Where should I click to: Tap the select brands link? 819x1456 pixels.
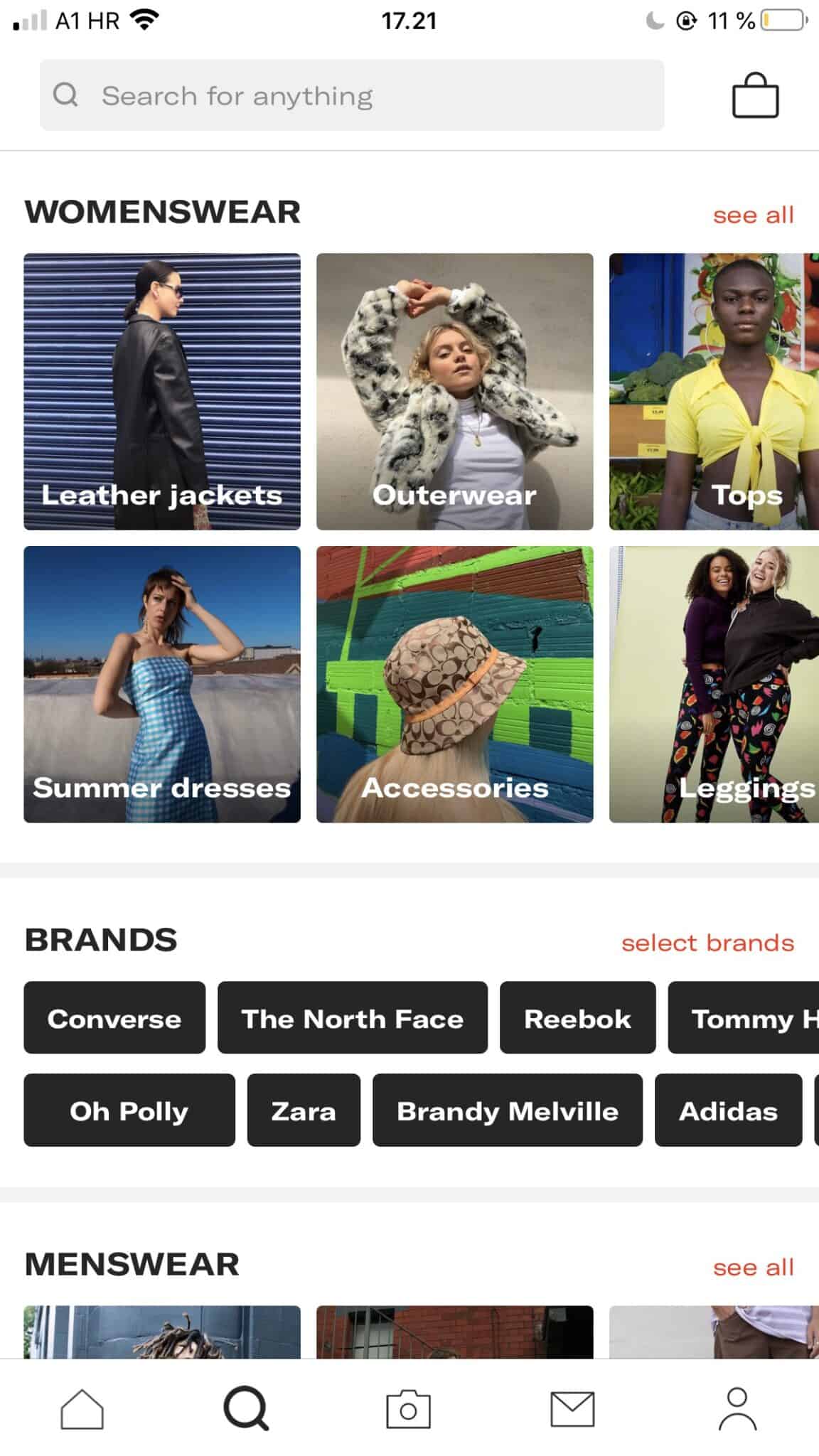coord(707,943)
